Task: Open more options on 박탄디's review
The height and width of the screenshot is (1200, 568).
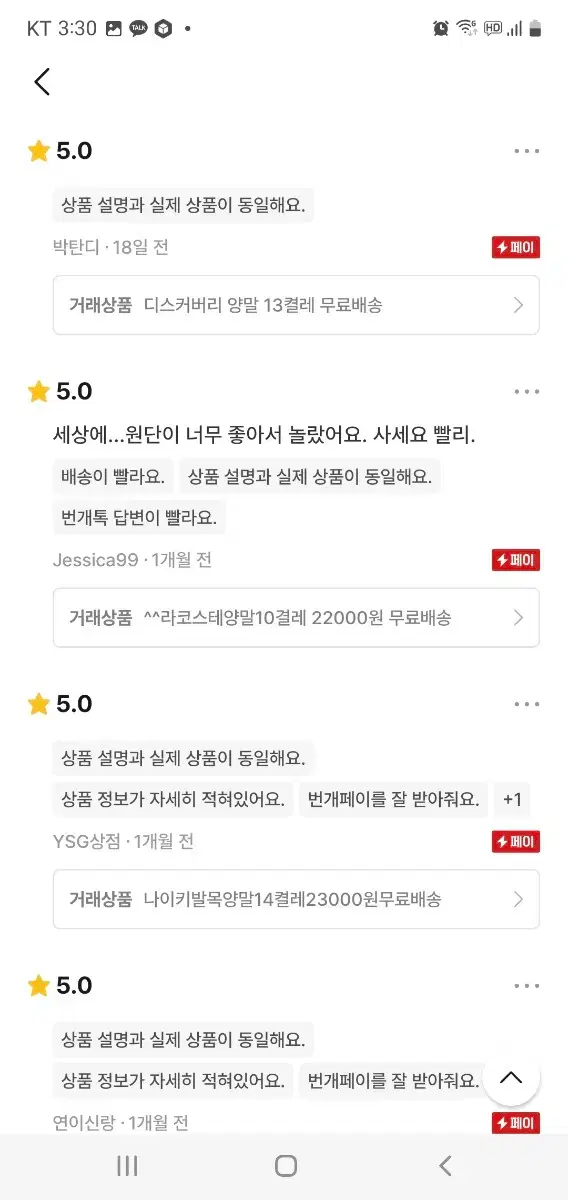Action: [x=527, y=151]
